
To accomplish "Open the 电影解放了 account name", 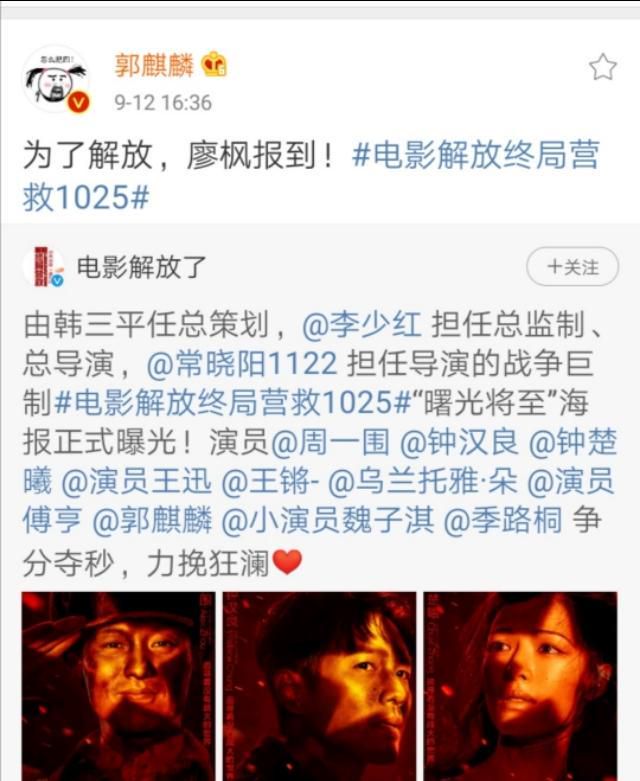I will pos(142,267).
